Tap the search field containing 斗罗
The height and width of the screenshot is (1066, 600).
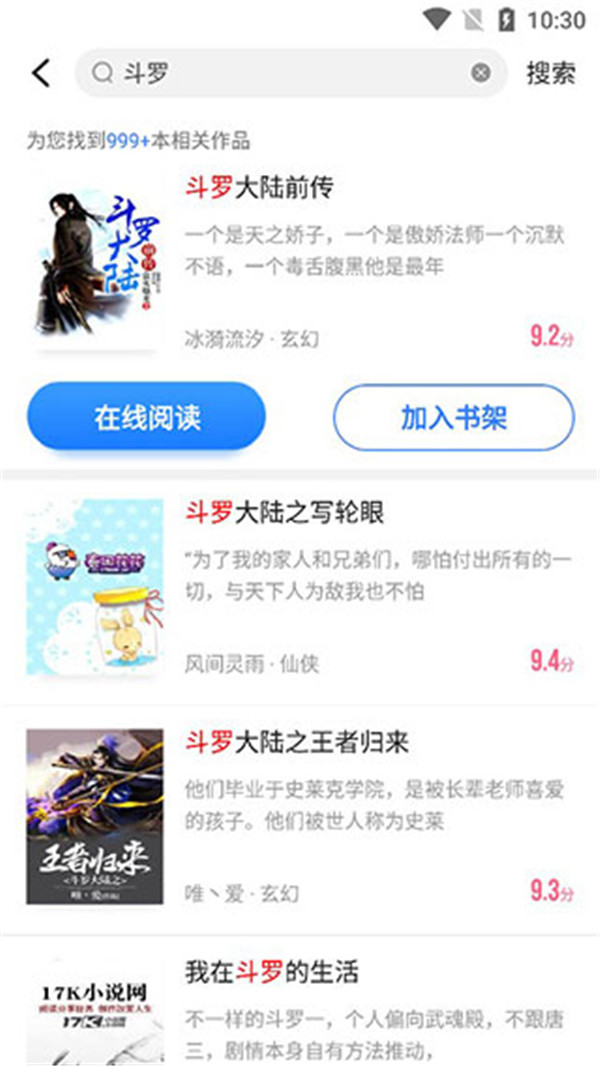point(290,73)
